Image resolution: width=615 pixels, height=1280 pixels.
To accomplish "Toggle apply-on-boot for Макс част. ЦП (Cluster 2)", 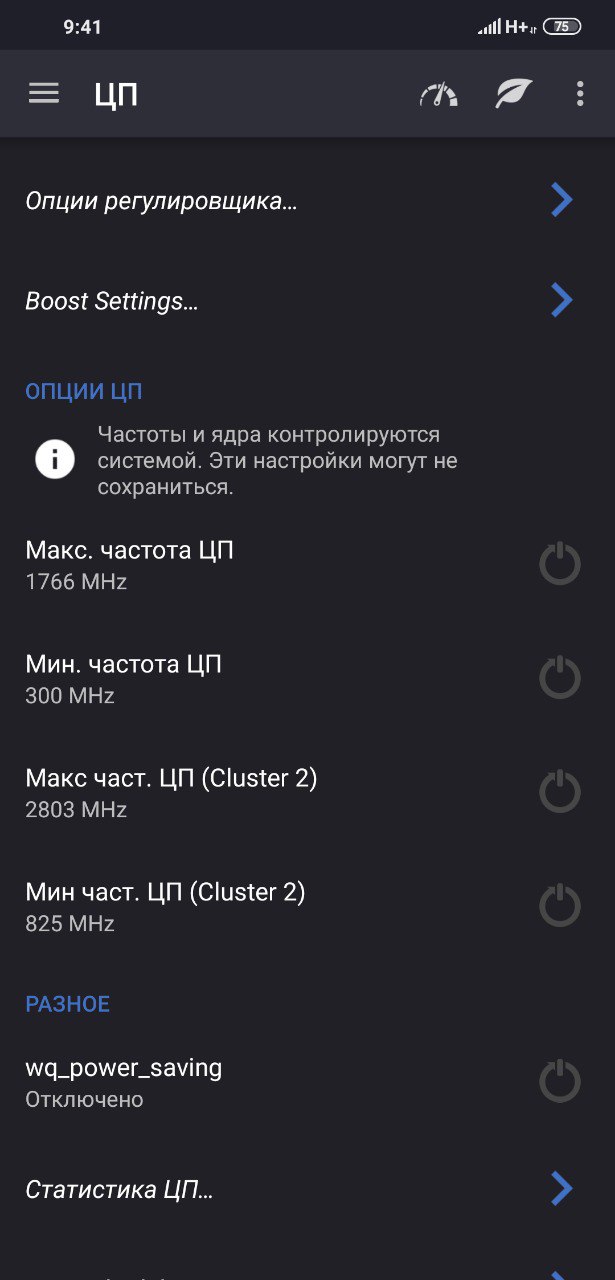I will click(x=560, y=792).
